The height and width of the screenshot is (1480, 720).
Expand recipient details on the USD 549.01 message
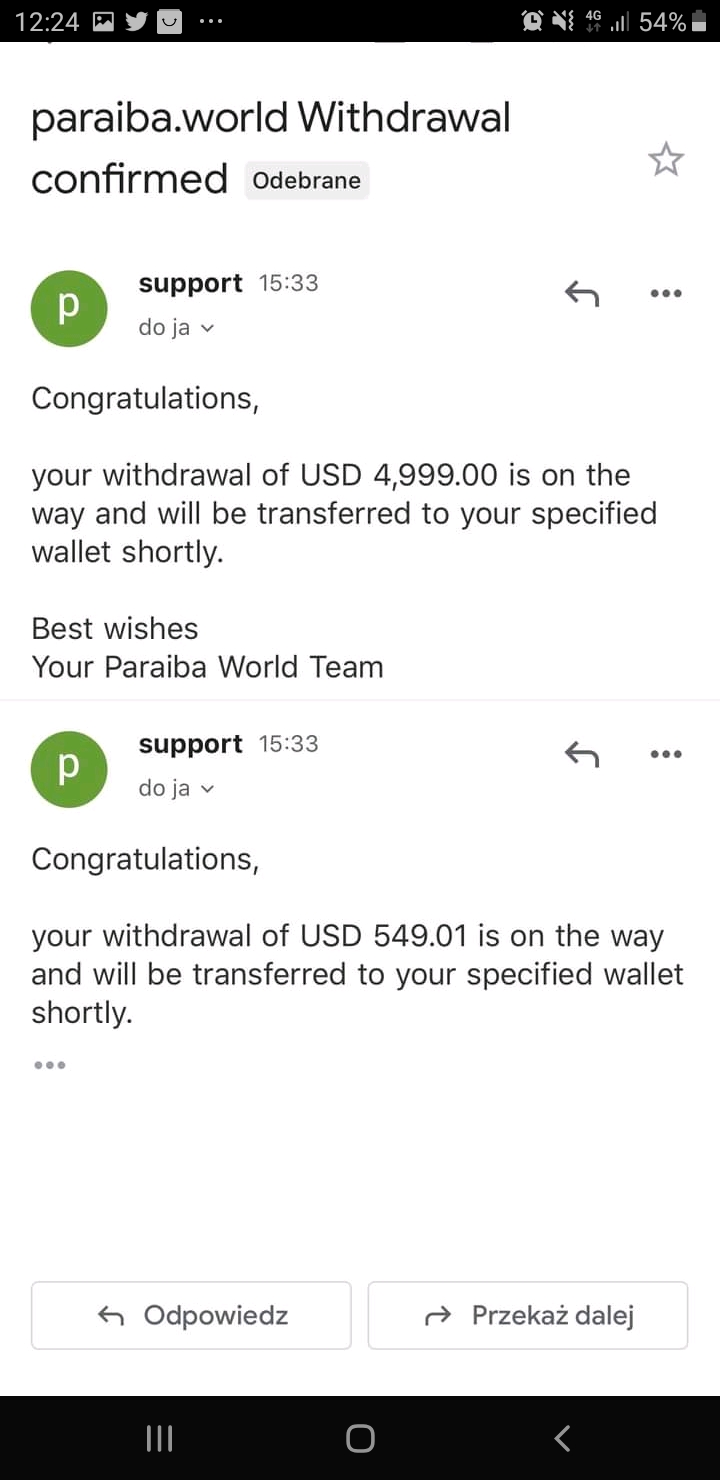(x=177, y=789)
